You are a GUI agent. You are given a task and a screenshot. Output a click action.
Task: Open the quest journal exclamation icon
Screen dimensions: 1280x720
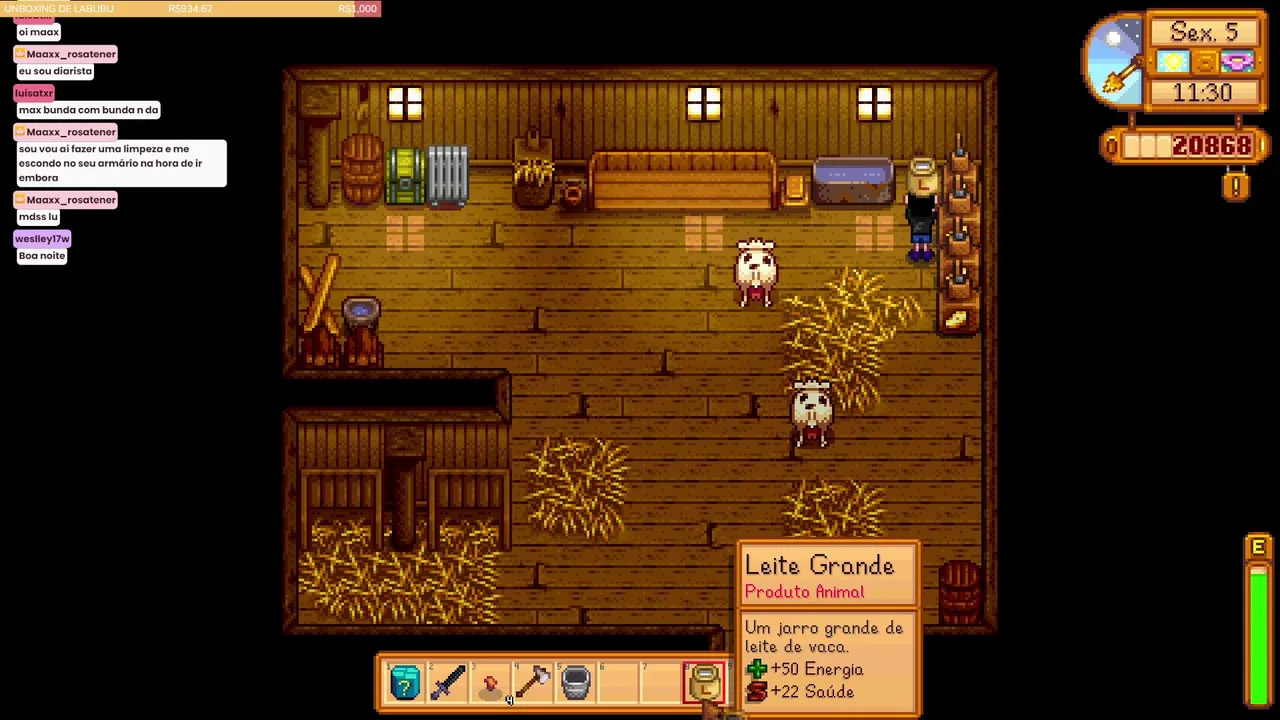(1236, 186)
